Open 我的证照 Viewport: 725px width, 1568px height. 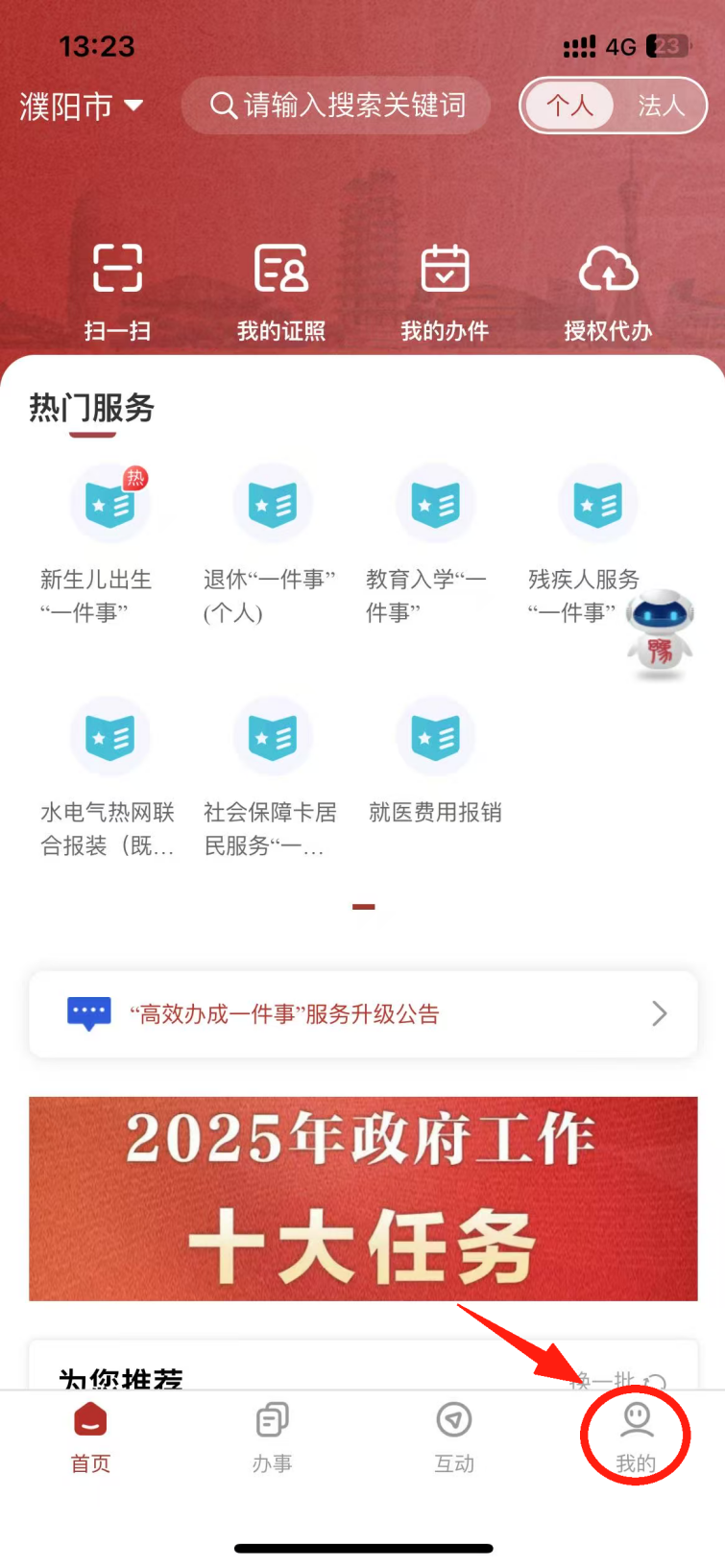point(280,290)
